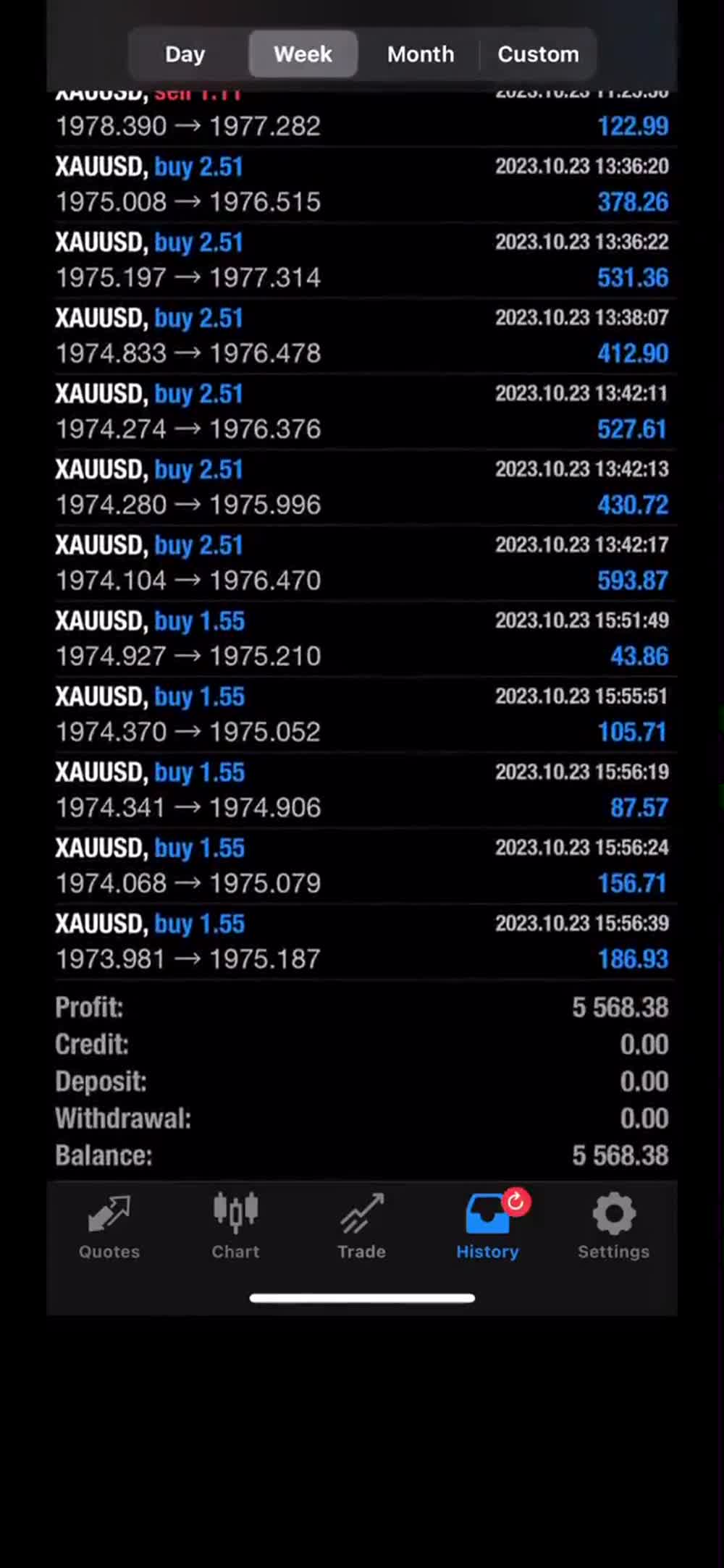Viewport: 724px width, 1568px height.
Task: Open the Trade tab icon
Action: pyautogui.click(x=361, y=1223)
